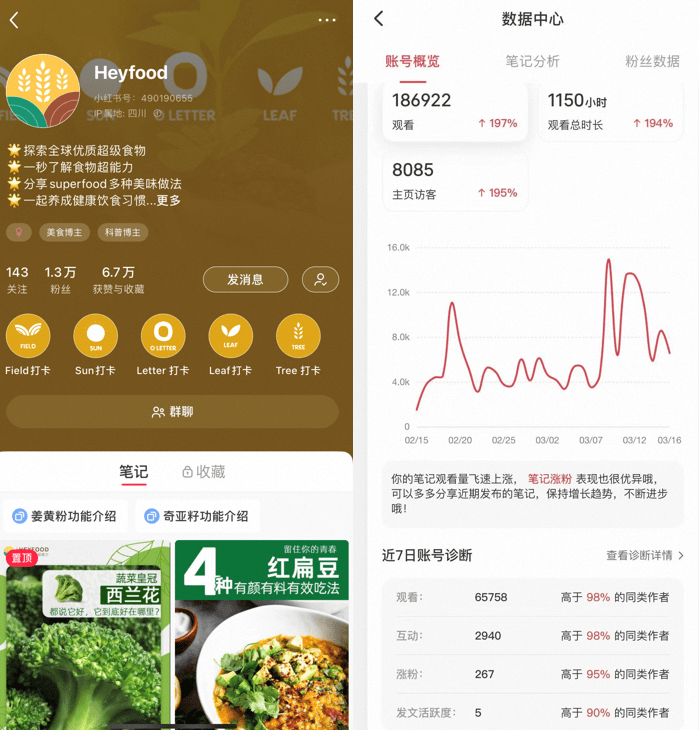Tap 发消息 to message Heyfood

click(x=245, y=280)
